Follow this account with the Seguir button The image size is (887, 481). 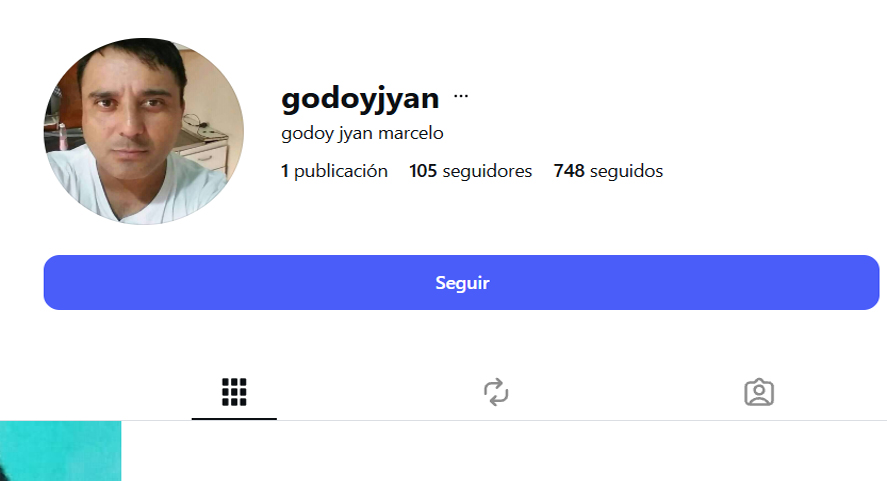tap(461, 282)
